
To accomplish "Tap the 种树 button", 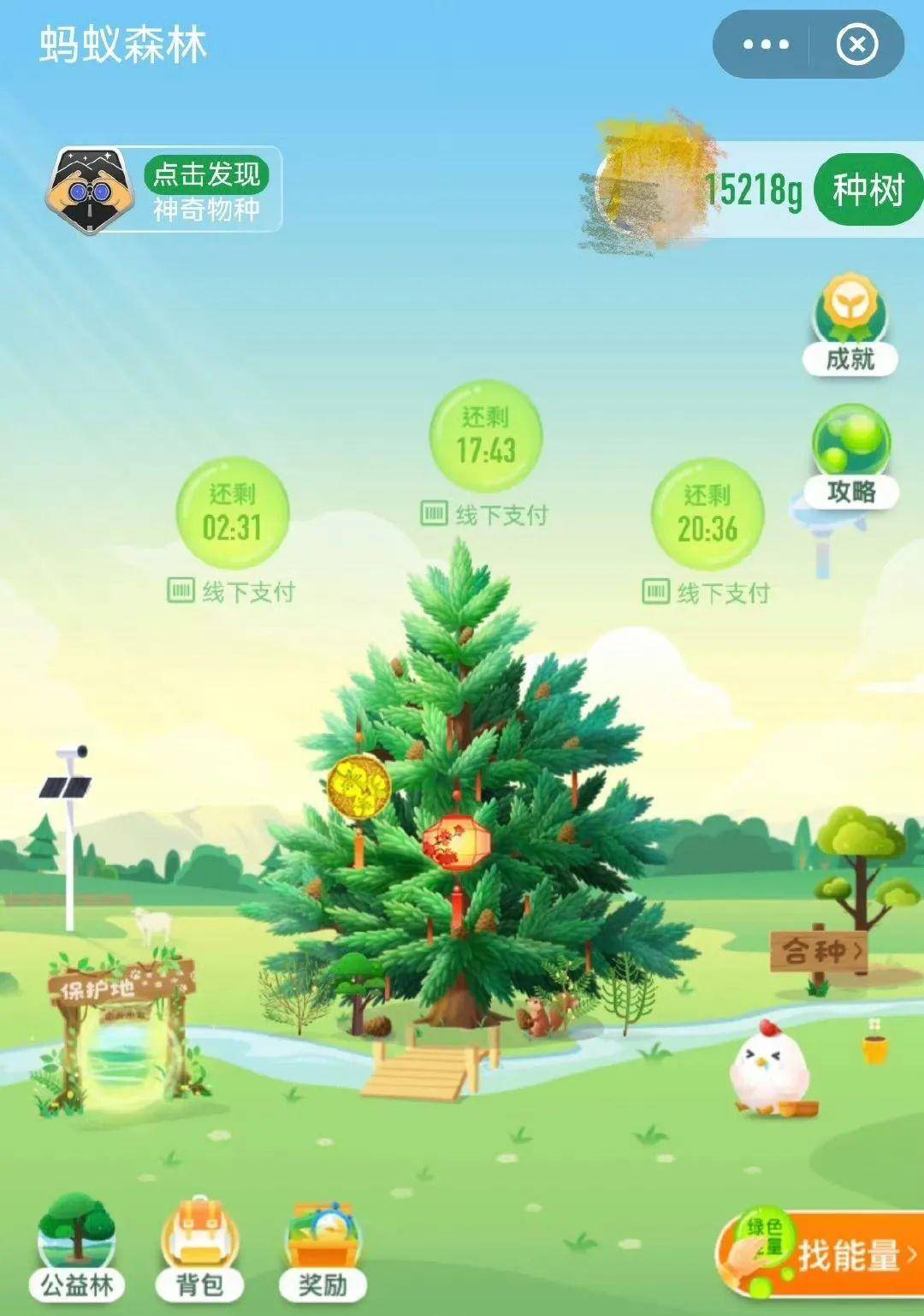I will click(868, 190).
